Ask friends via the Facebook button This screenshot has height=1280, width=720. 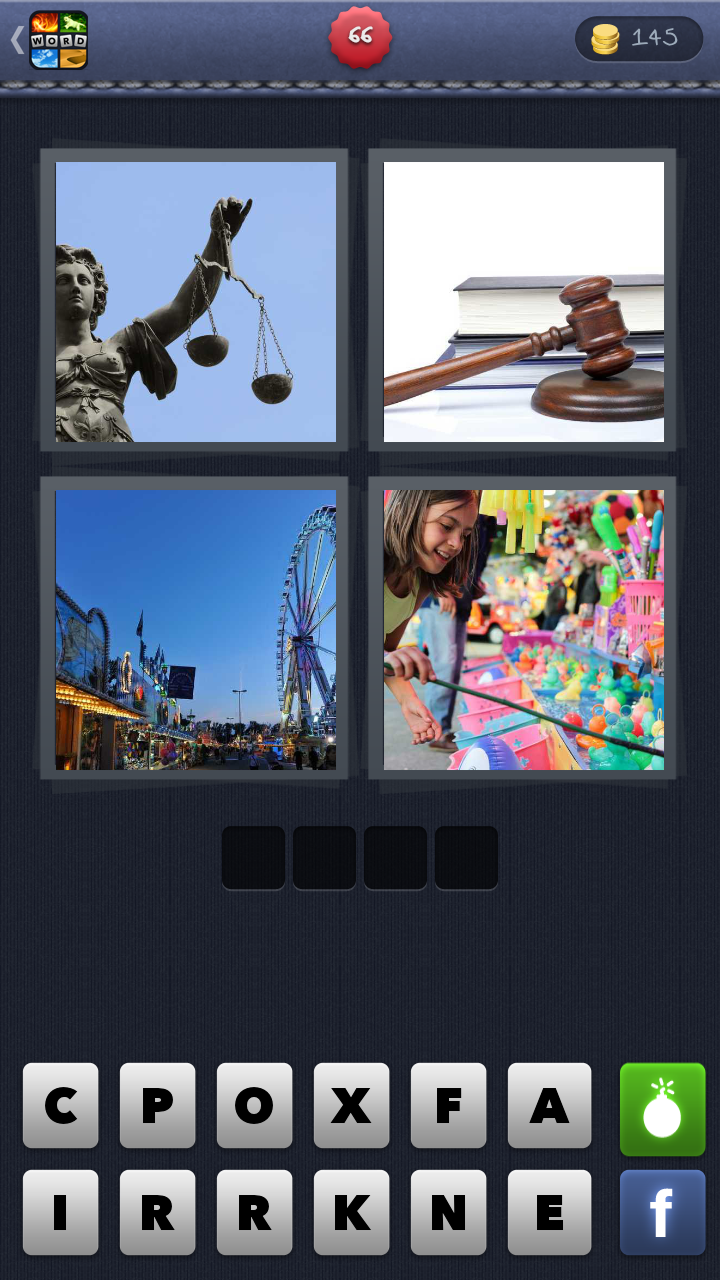(662, 1212)
